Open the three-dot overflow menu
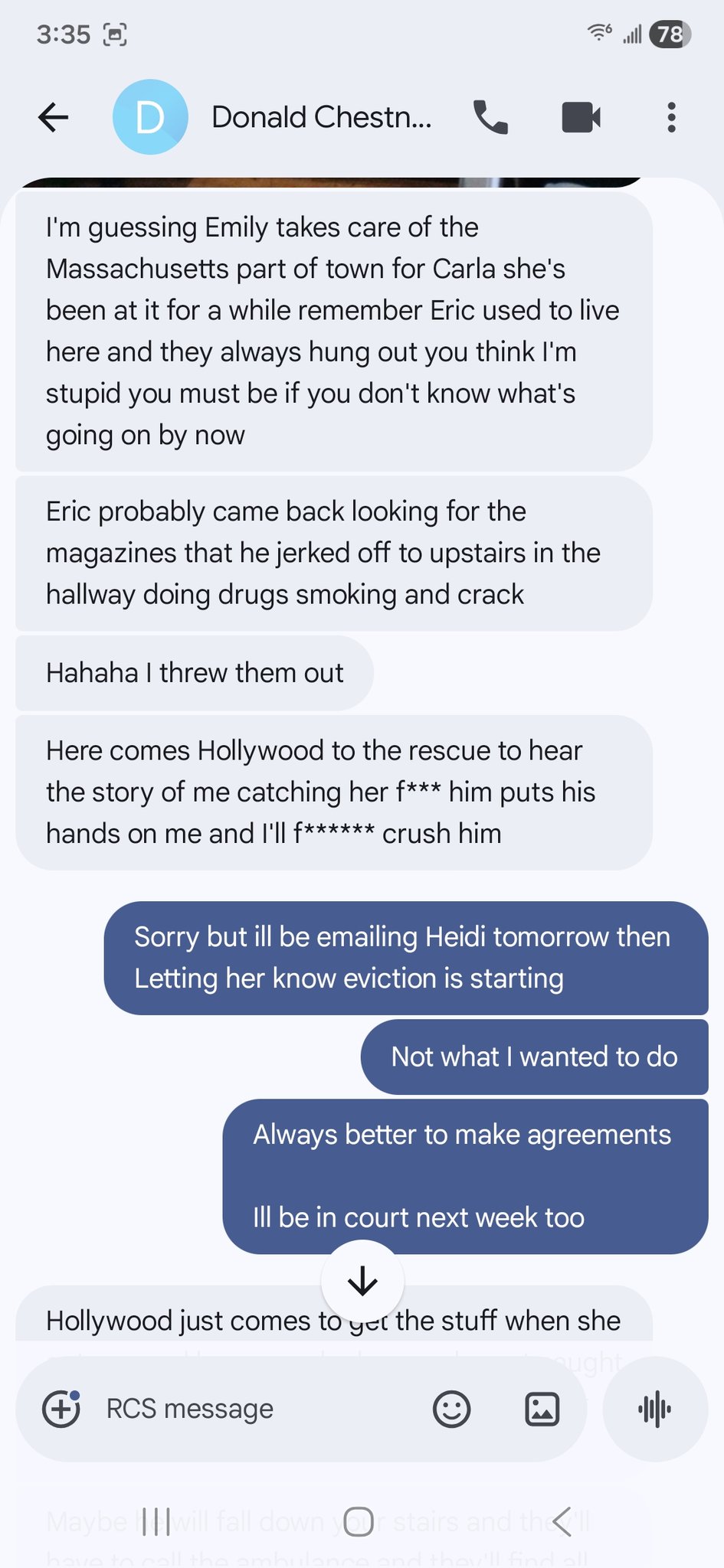This screenshot has width=724, height=1568. 671,117
